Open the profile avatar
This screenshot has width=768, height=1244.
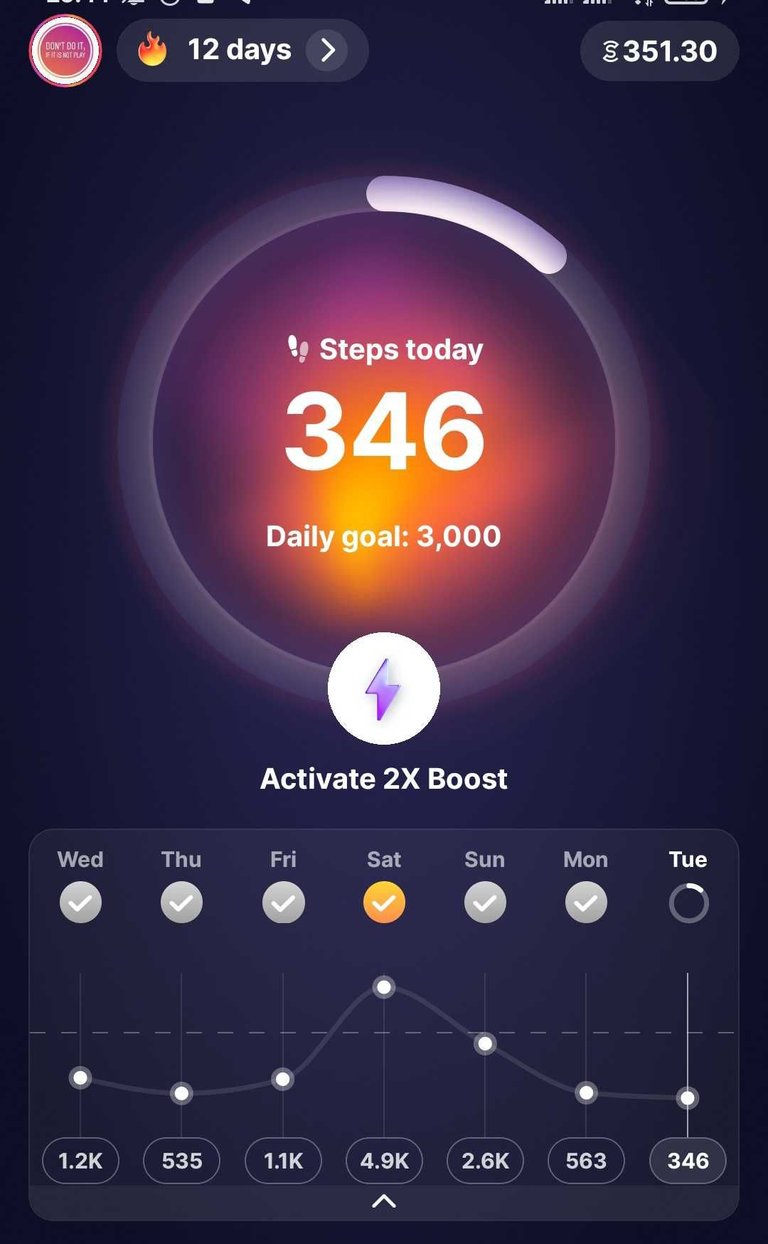65,51
